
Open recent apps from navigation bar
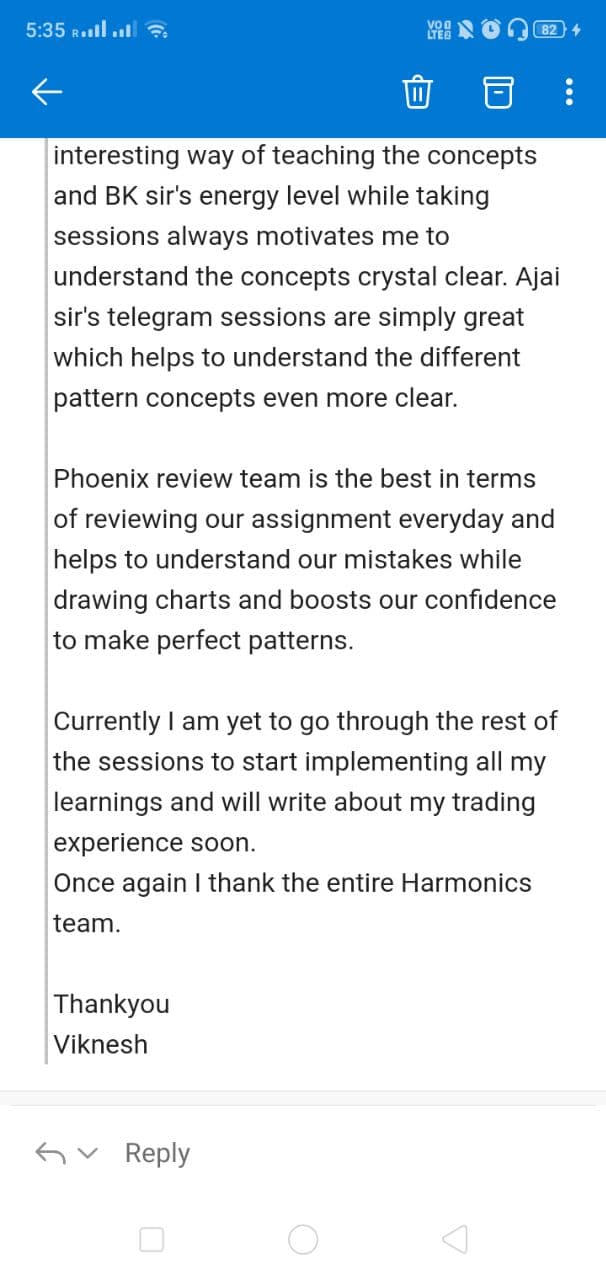[151, 1240]
